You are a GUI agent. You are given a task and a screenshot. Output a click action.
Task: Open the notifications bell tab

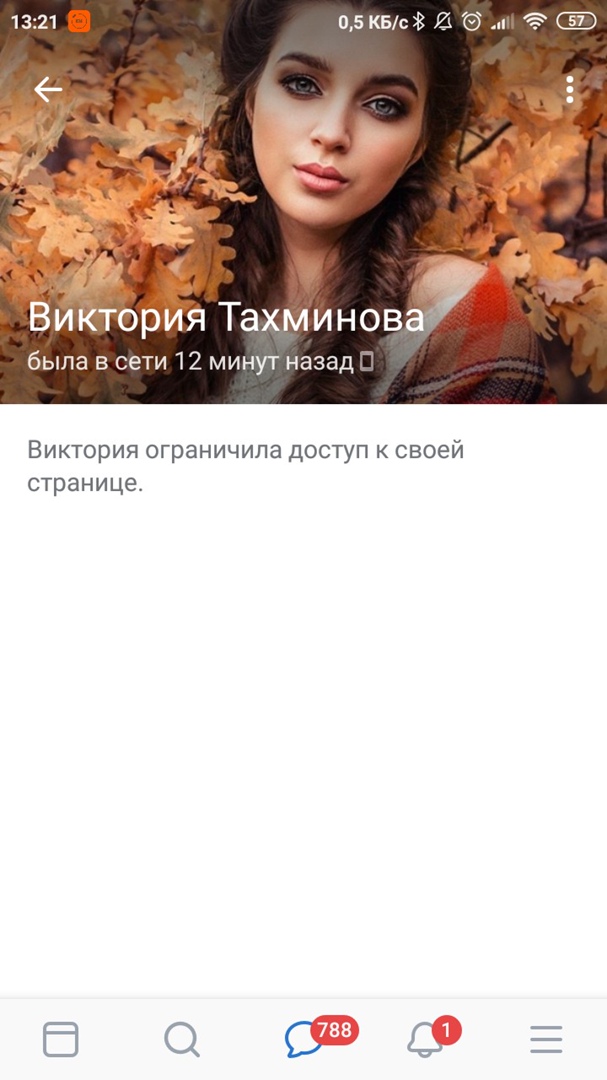(426, 1040)
